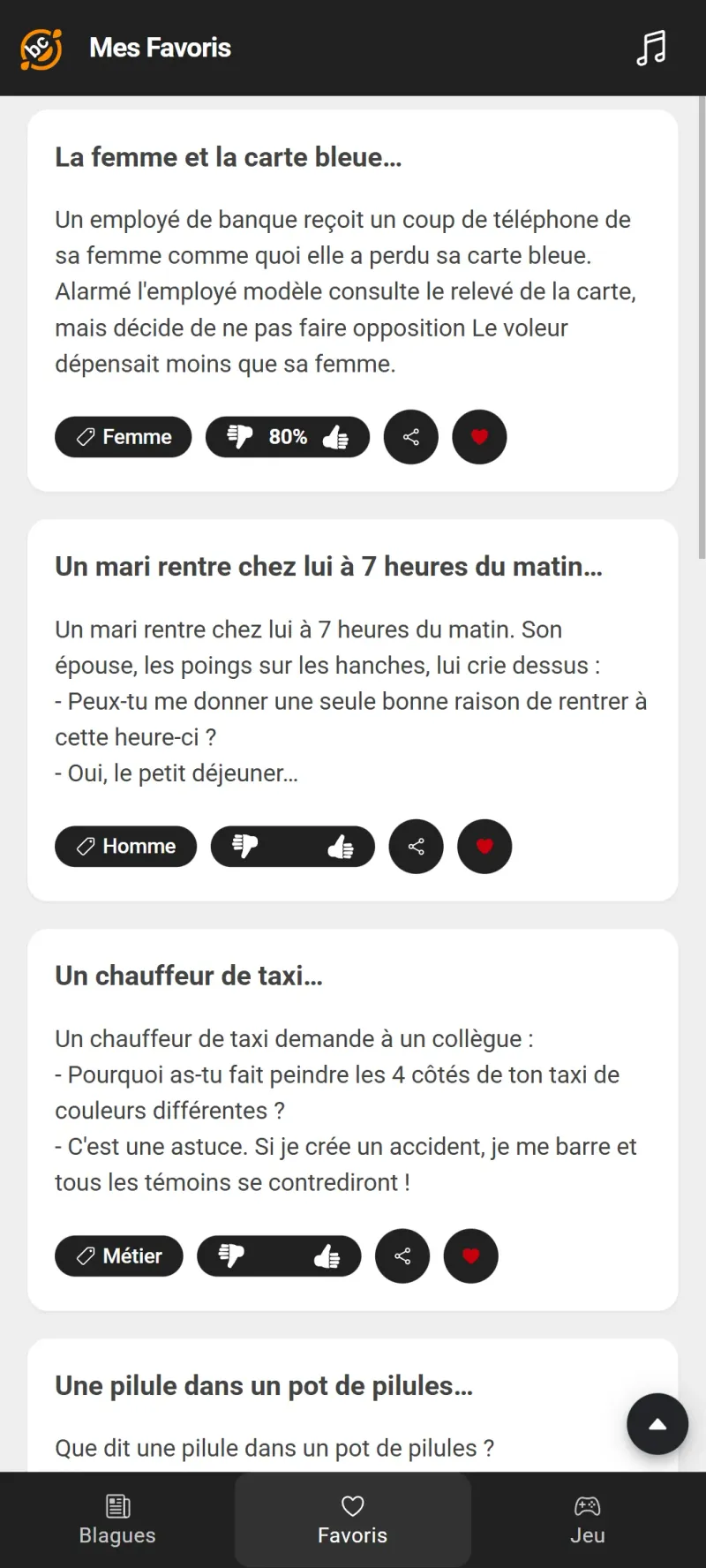Screen dimensions: 706x1568
Task: Click the 80% rating indicator
Action: 287,436
